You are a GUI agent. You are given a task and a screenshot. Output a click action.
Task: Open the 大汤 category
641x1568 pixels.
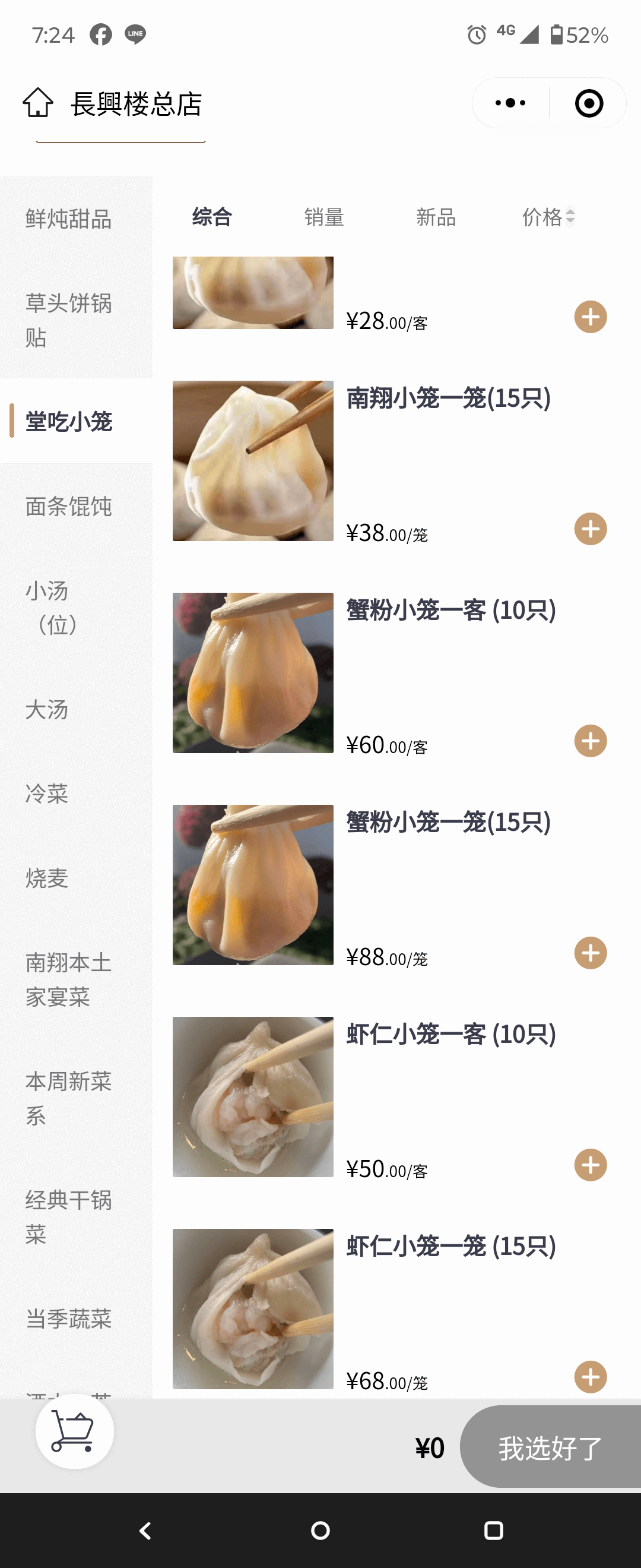coord(47,709)
